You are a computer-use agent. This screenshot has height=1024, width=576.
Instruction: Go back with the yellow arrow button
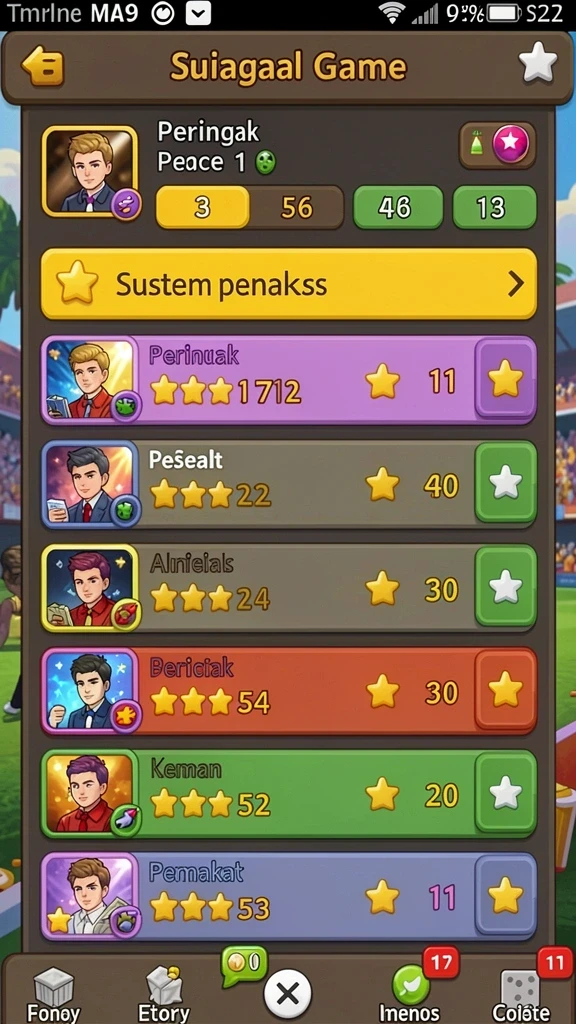[43, 66]
